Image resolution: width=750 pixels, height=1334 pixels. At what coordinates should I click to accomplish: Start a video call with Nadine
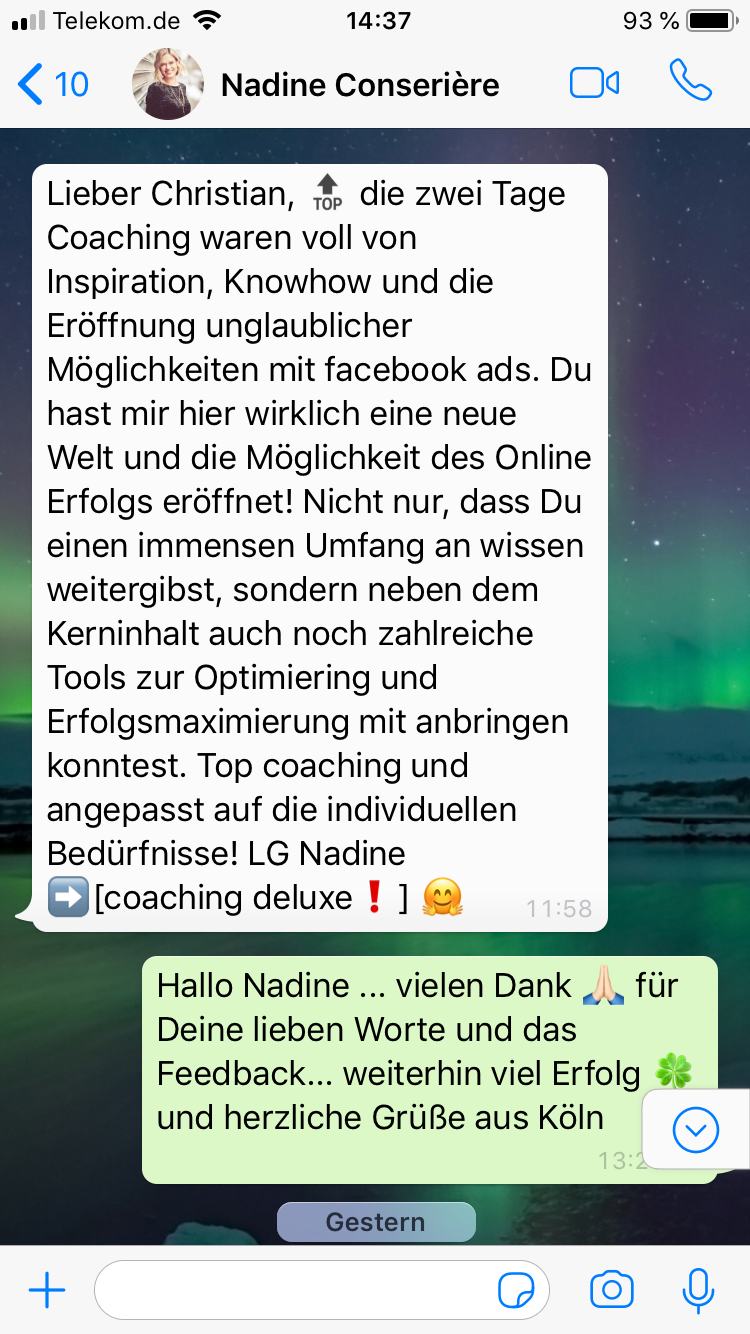pos(594,83)
